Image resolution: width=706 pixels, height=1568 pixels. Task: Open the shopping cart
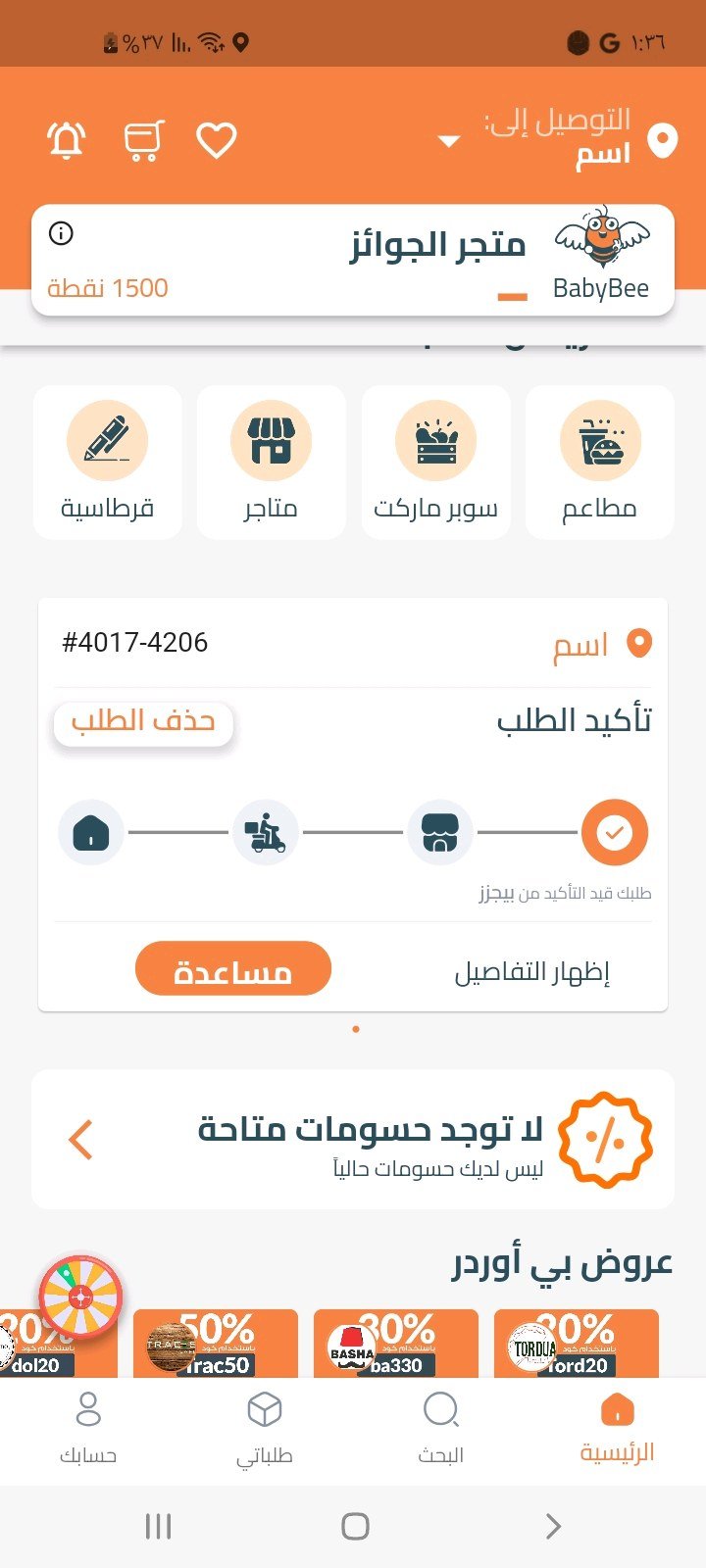tap(143, 140)
